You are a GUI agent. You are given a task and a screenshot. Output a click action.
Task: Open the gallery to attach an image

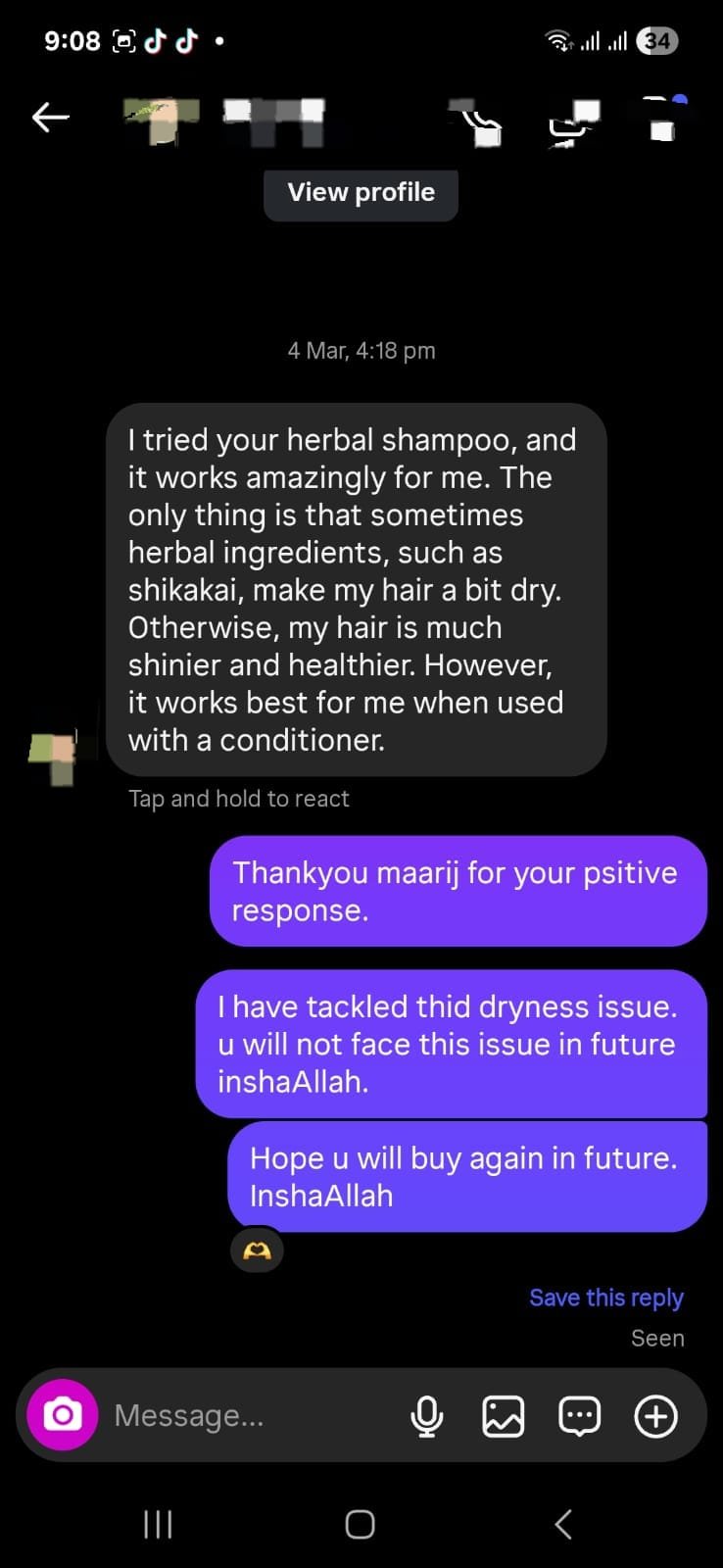(503, 1415)
